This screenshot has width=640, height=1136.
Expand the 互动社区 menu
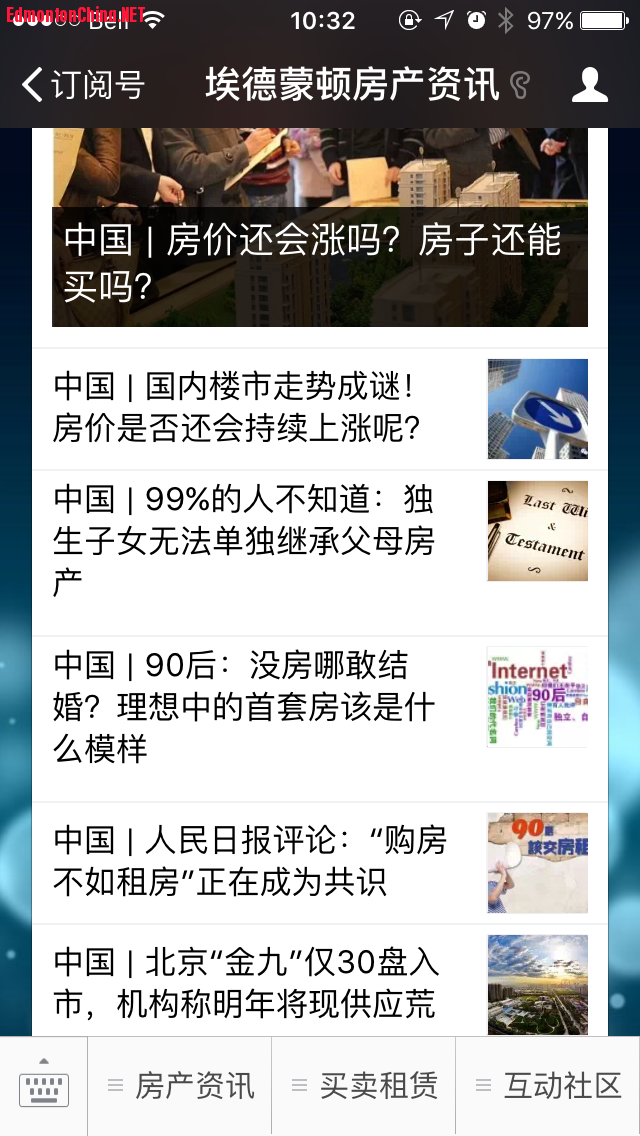[x=548, y=1086]
